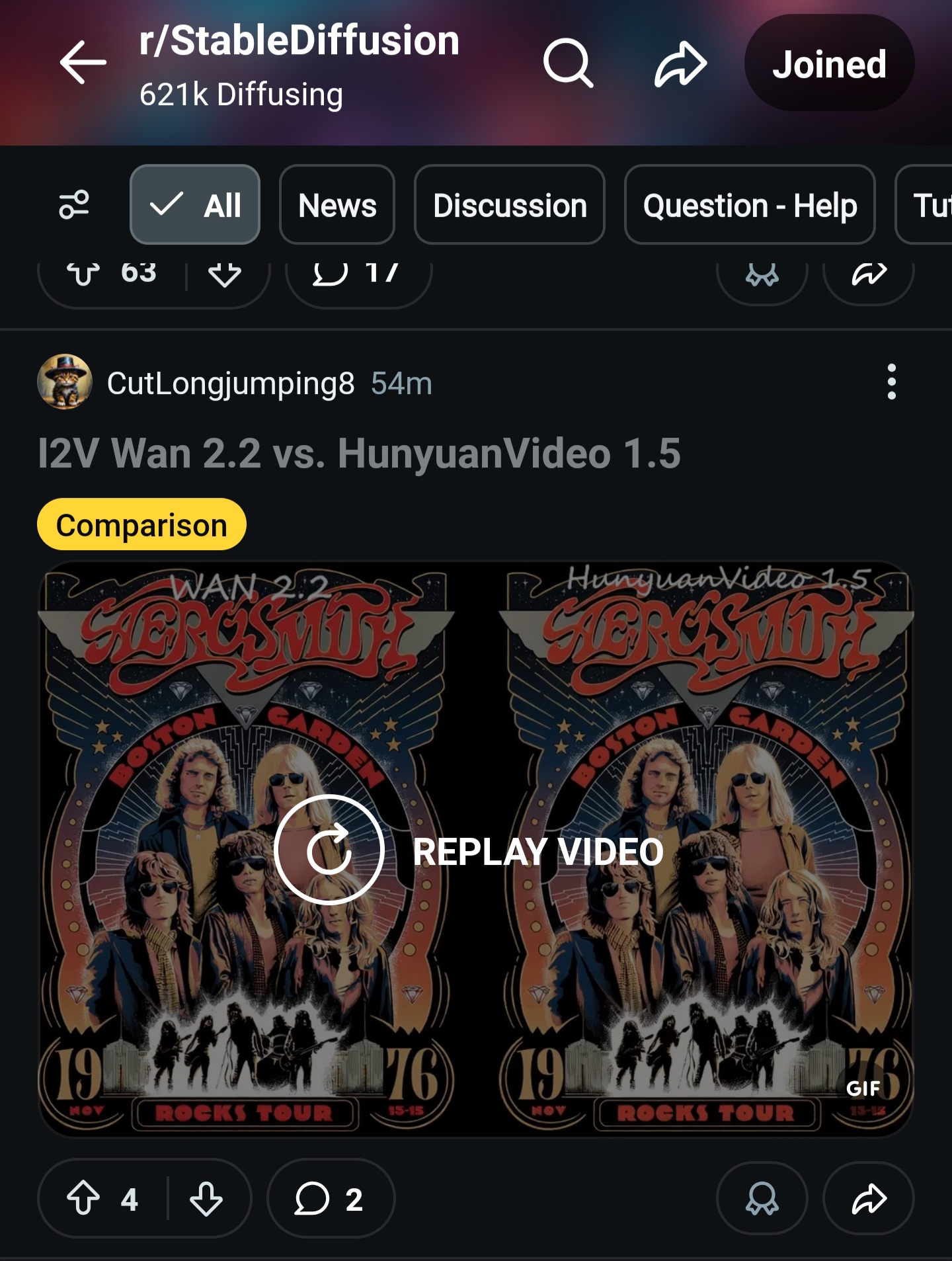Viewport: 952px width, 1261px height.
Task: Go back with the arrow
Action: 83,63
